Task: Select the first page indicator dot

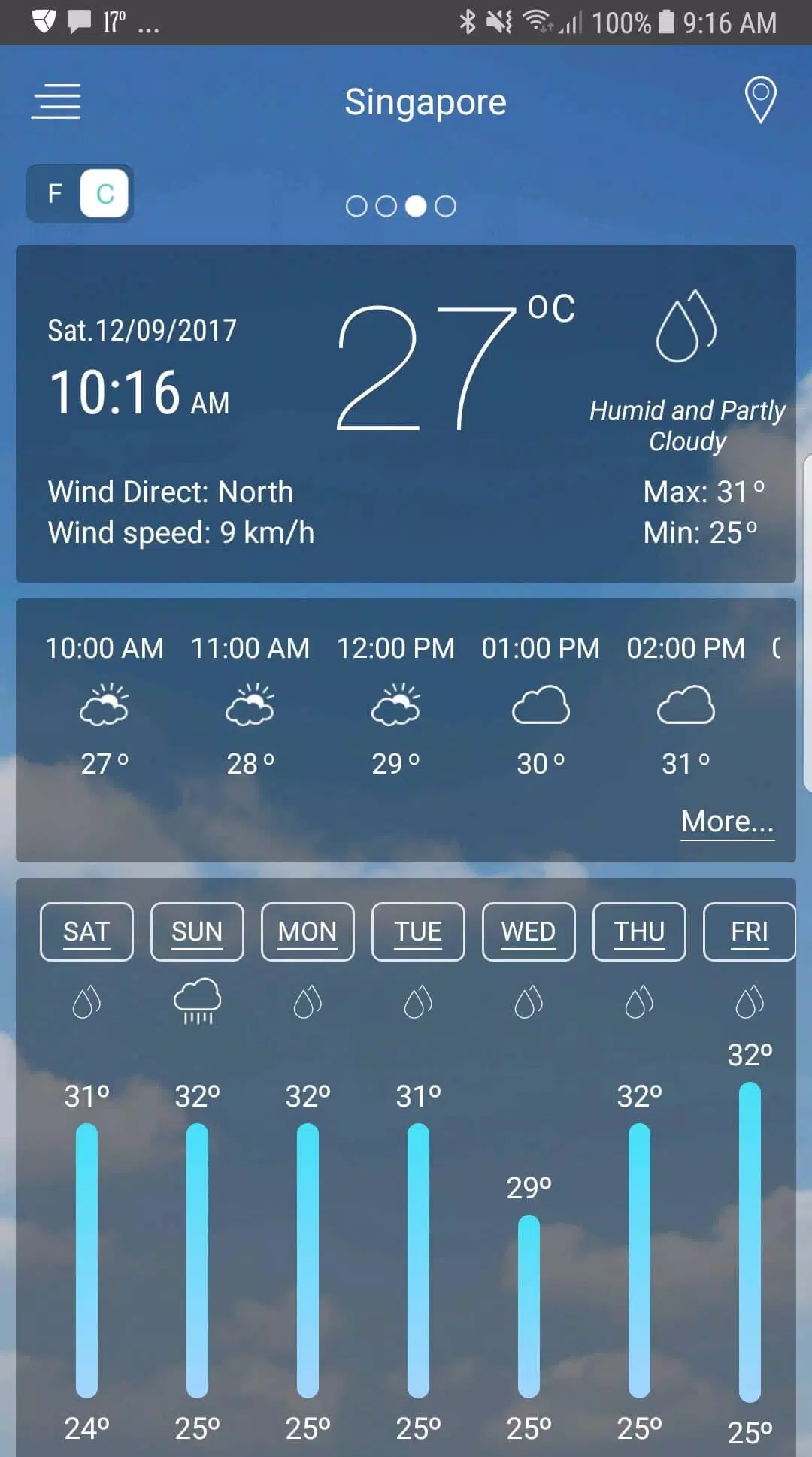Action: coord(357,204)
